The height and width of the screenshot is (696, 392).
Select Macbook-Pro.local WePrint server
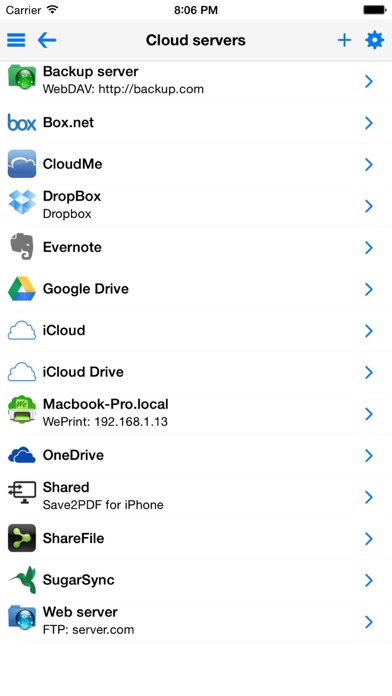[196, 414]
